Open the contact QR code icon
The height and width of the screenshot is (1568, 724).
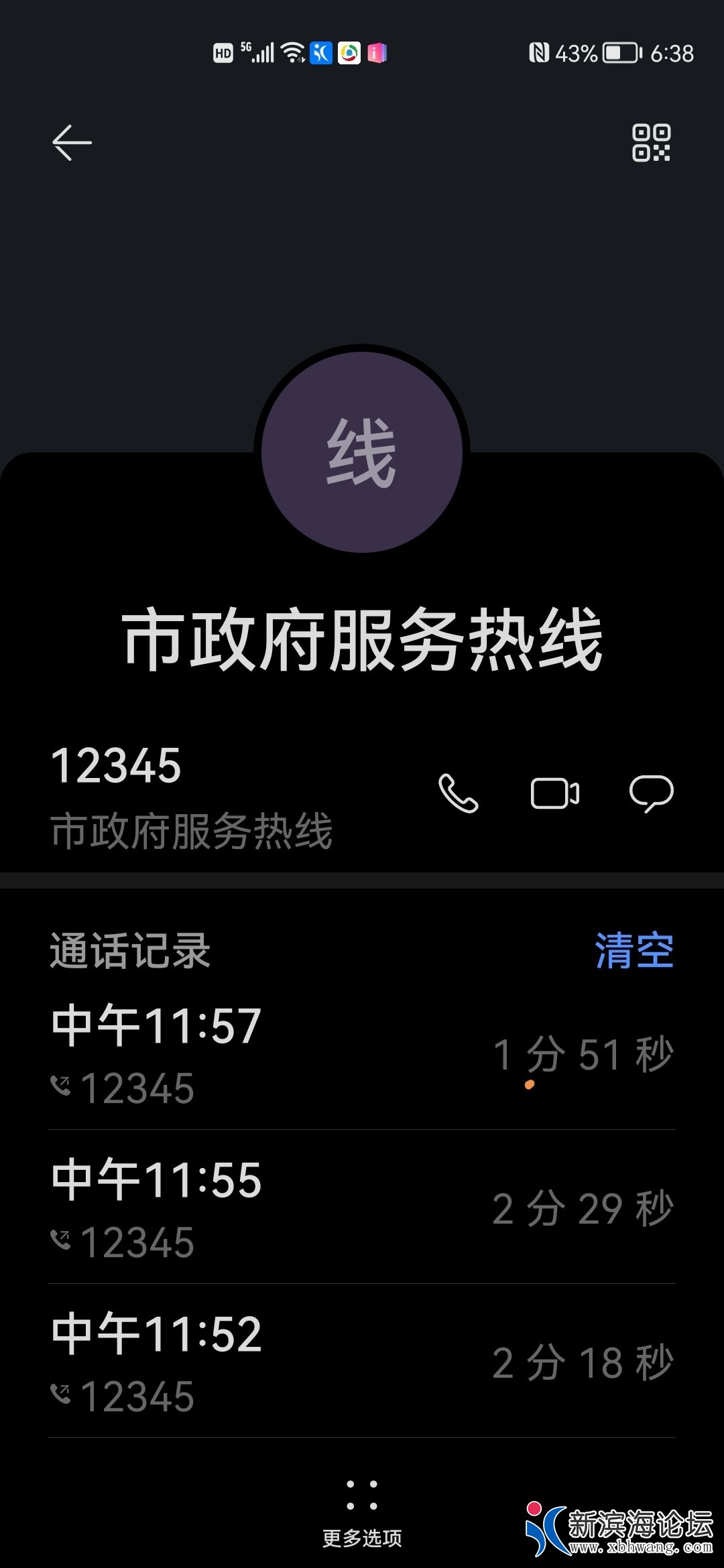651,143
